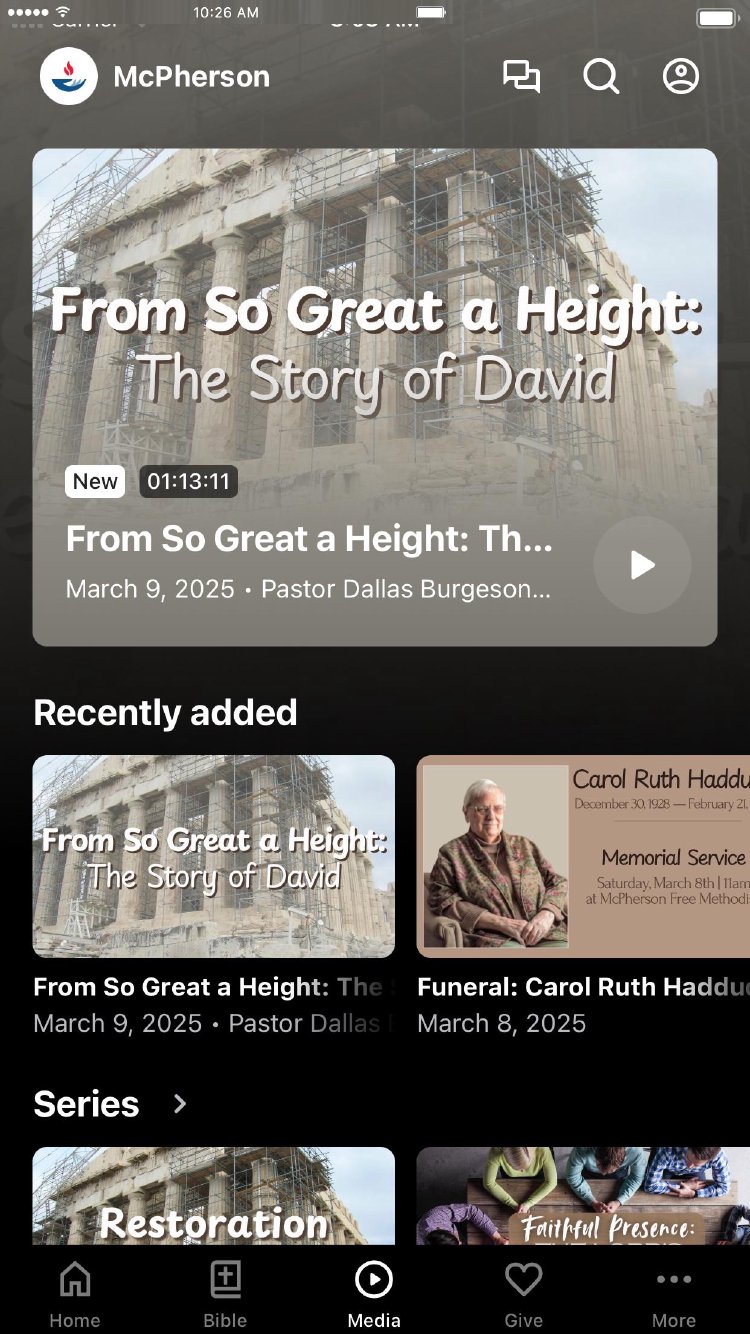Image resolution: width=750 pixels, height=1334 pixels.
Task: Open the user profile icon
Action: [x=681, y=77]
